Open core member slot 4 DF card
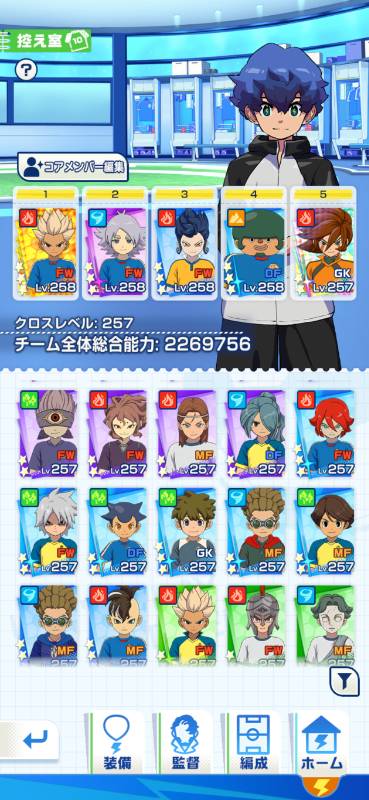This screenshot has height=800, width=369. click(254, 243)
